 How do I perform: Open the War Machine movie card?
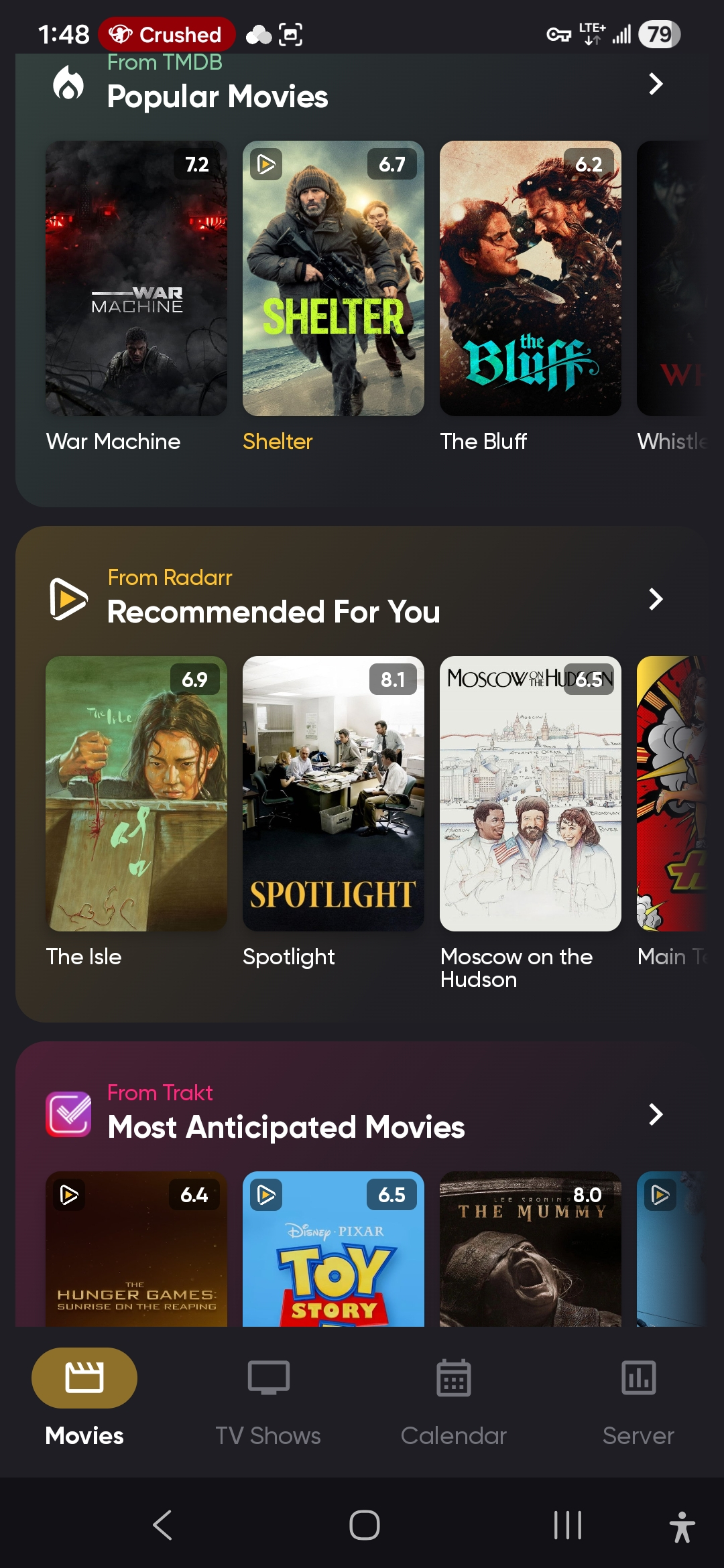pyautogui.click(x=136, y=278)
